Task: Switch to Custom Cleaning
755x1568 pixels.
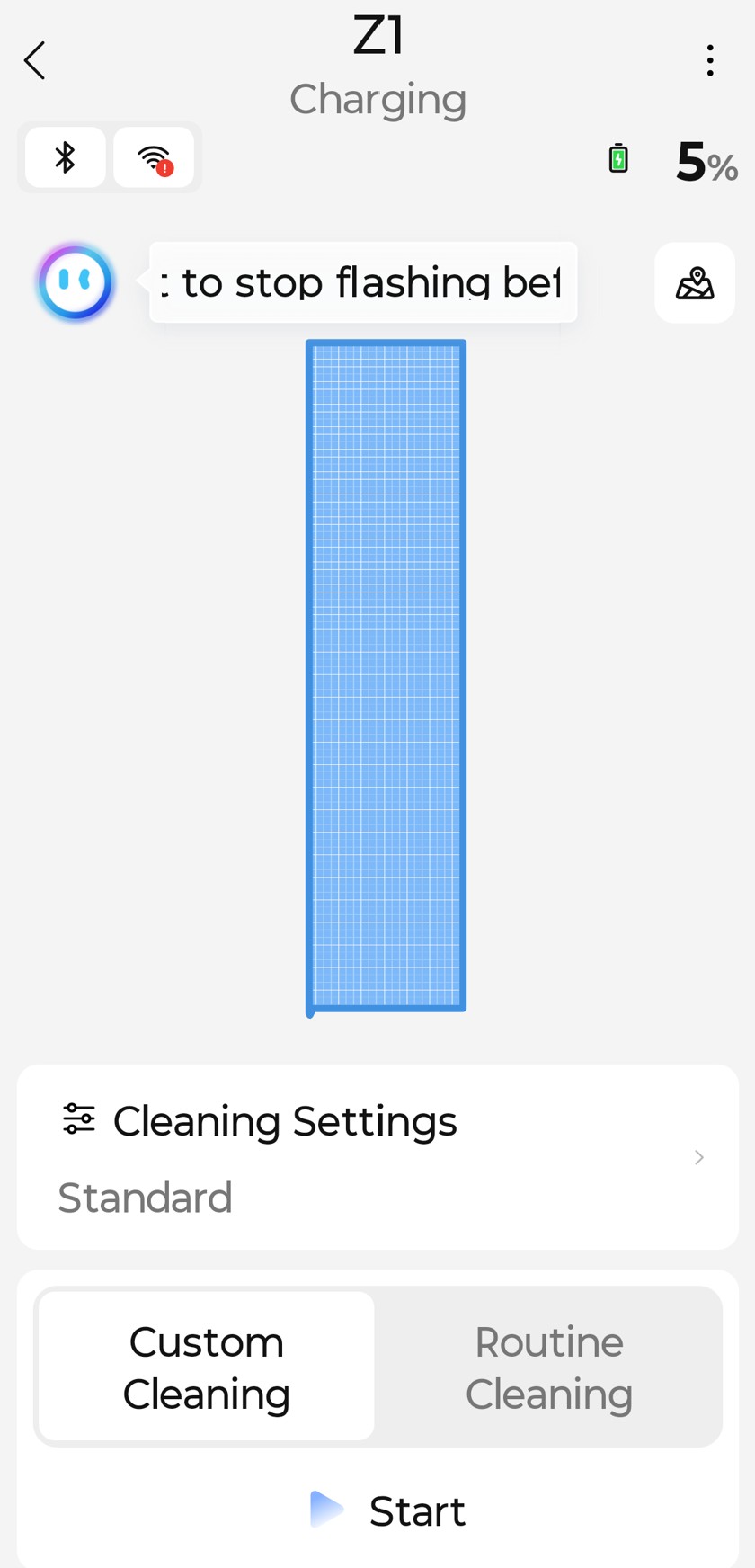Action: [x=207, y=1367]
